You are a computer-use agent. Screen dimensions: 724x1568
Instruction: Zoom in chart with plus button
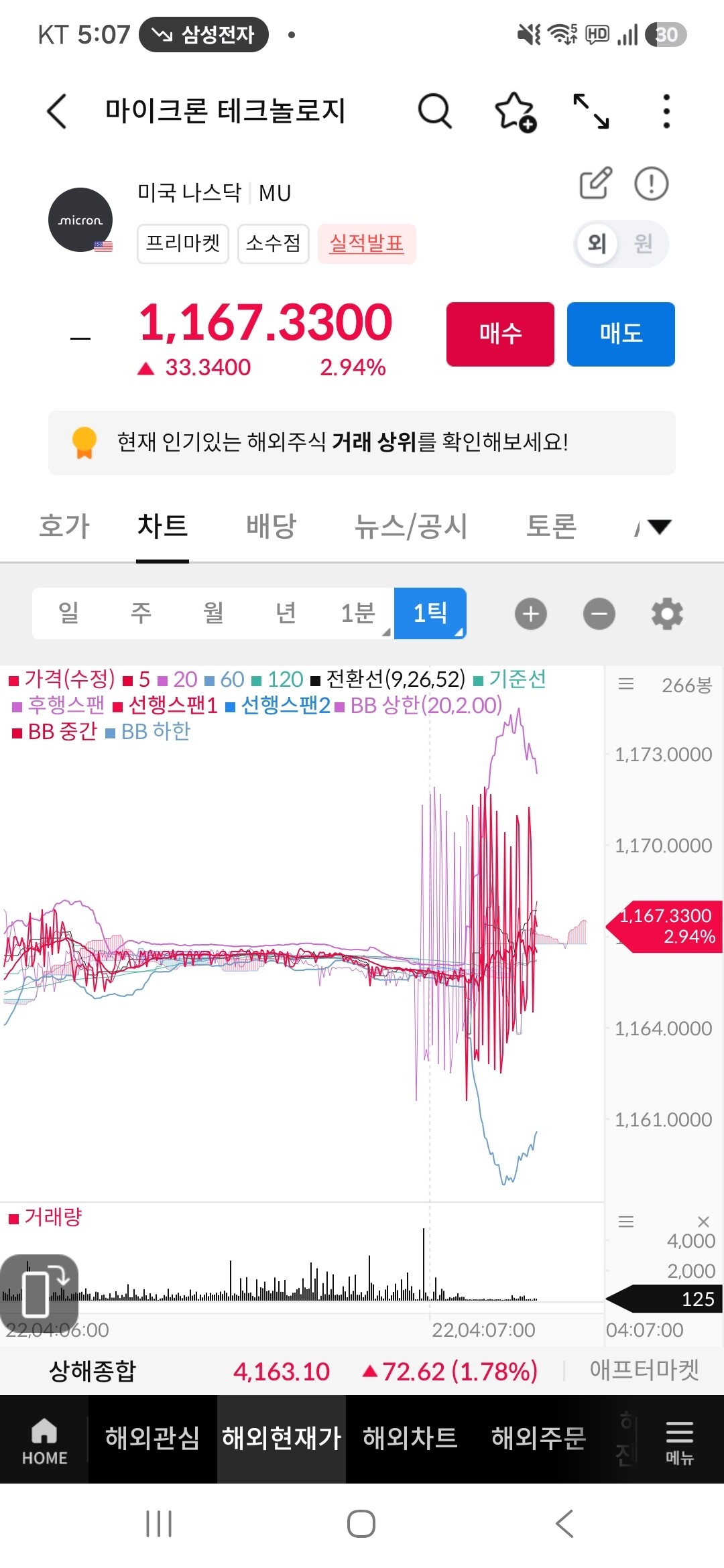531,613
